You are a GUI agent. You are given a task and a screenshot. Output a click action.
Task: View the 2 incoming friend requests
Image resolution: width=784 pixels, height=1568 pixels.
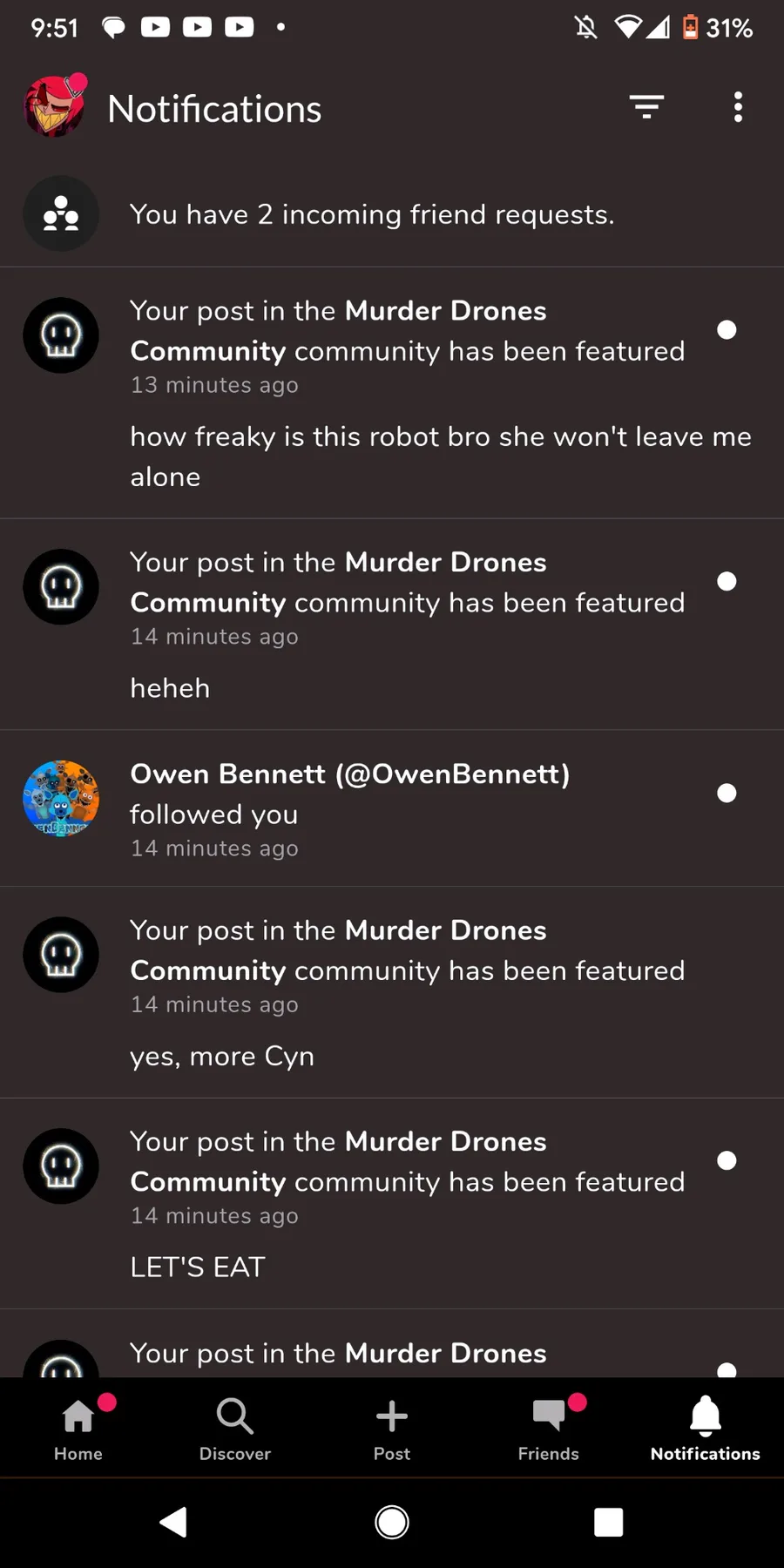pos(392,214)
